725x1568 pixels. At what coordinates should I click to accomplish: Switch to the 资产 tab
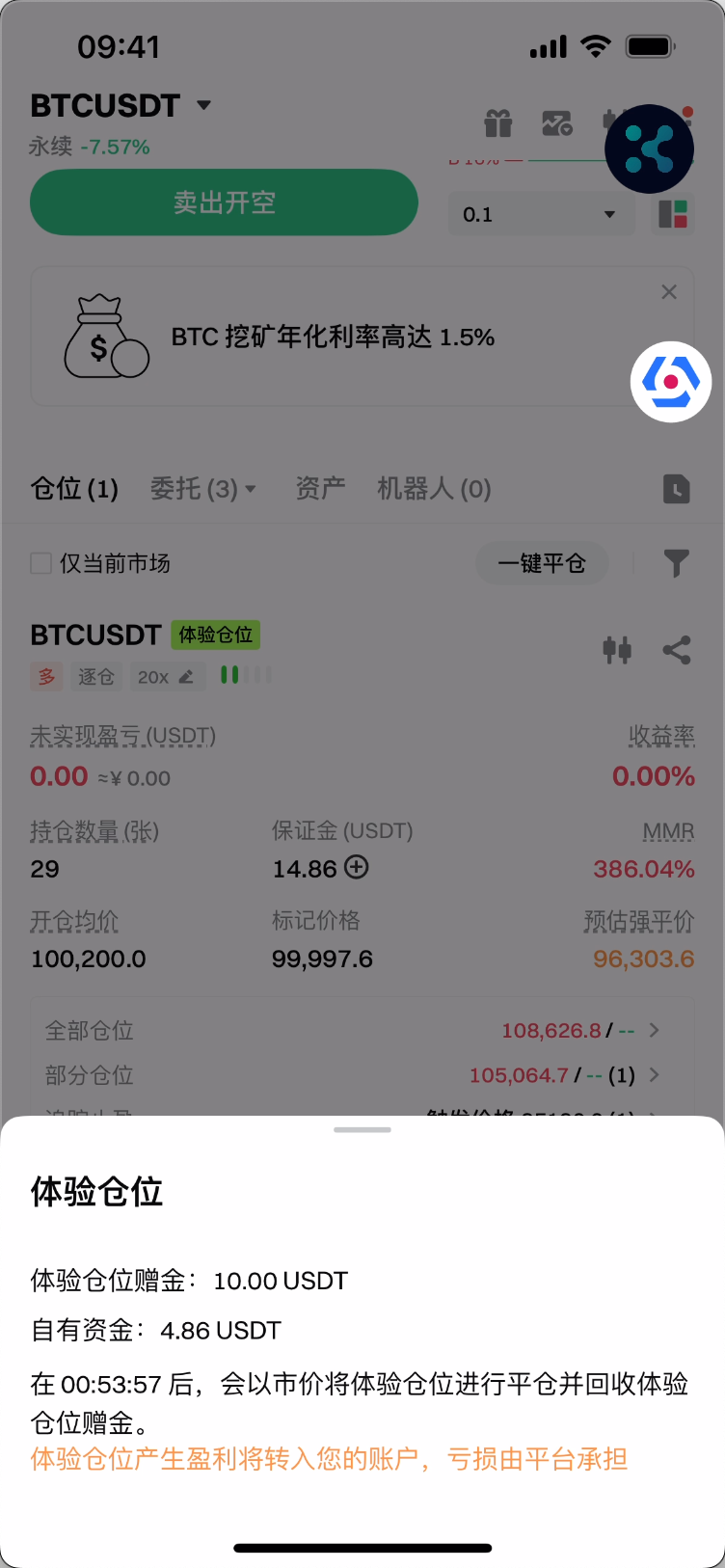pos(320,489)
